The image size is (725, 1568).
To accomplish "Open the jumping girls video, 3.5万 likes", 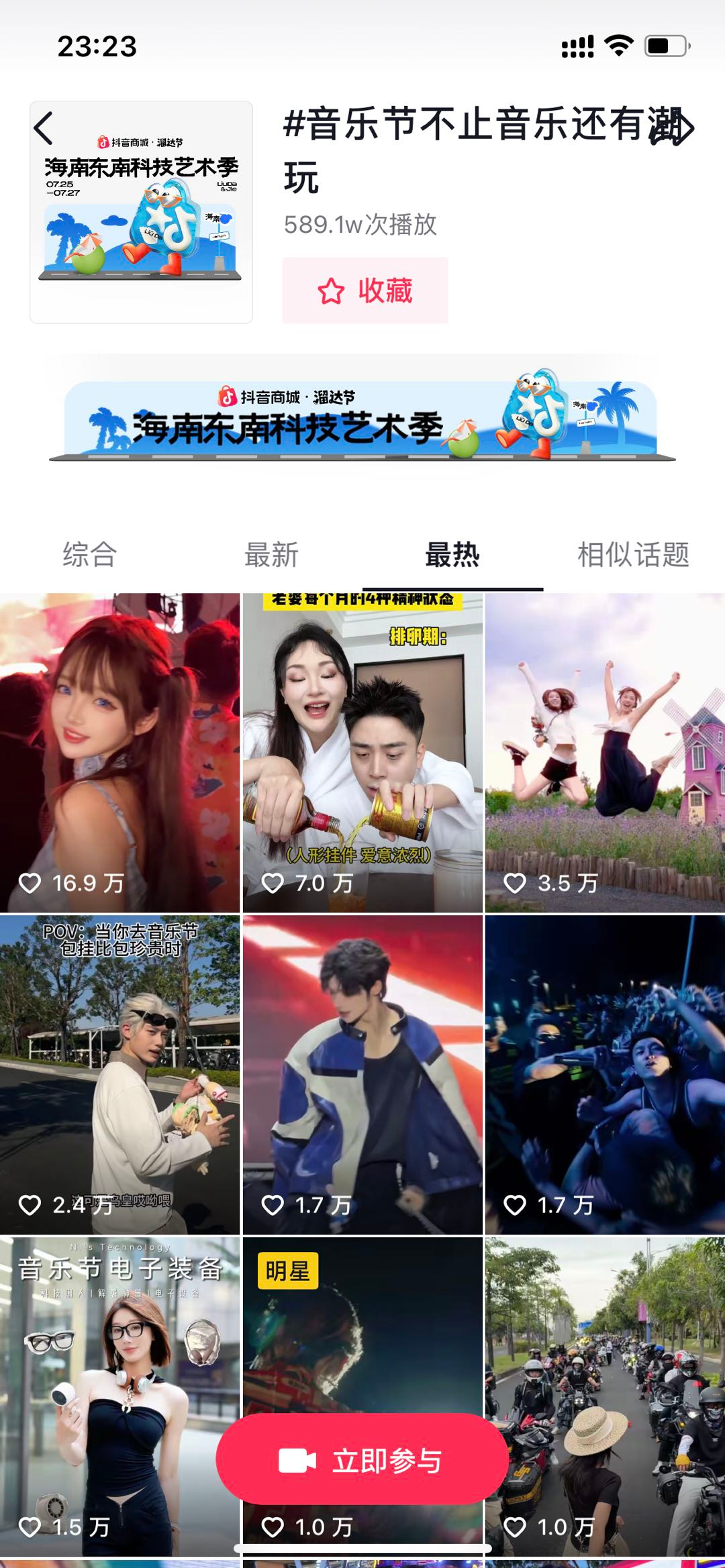I will tap(605, 751).
